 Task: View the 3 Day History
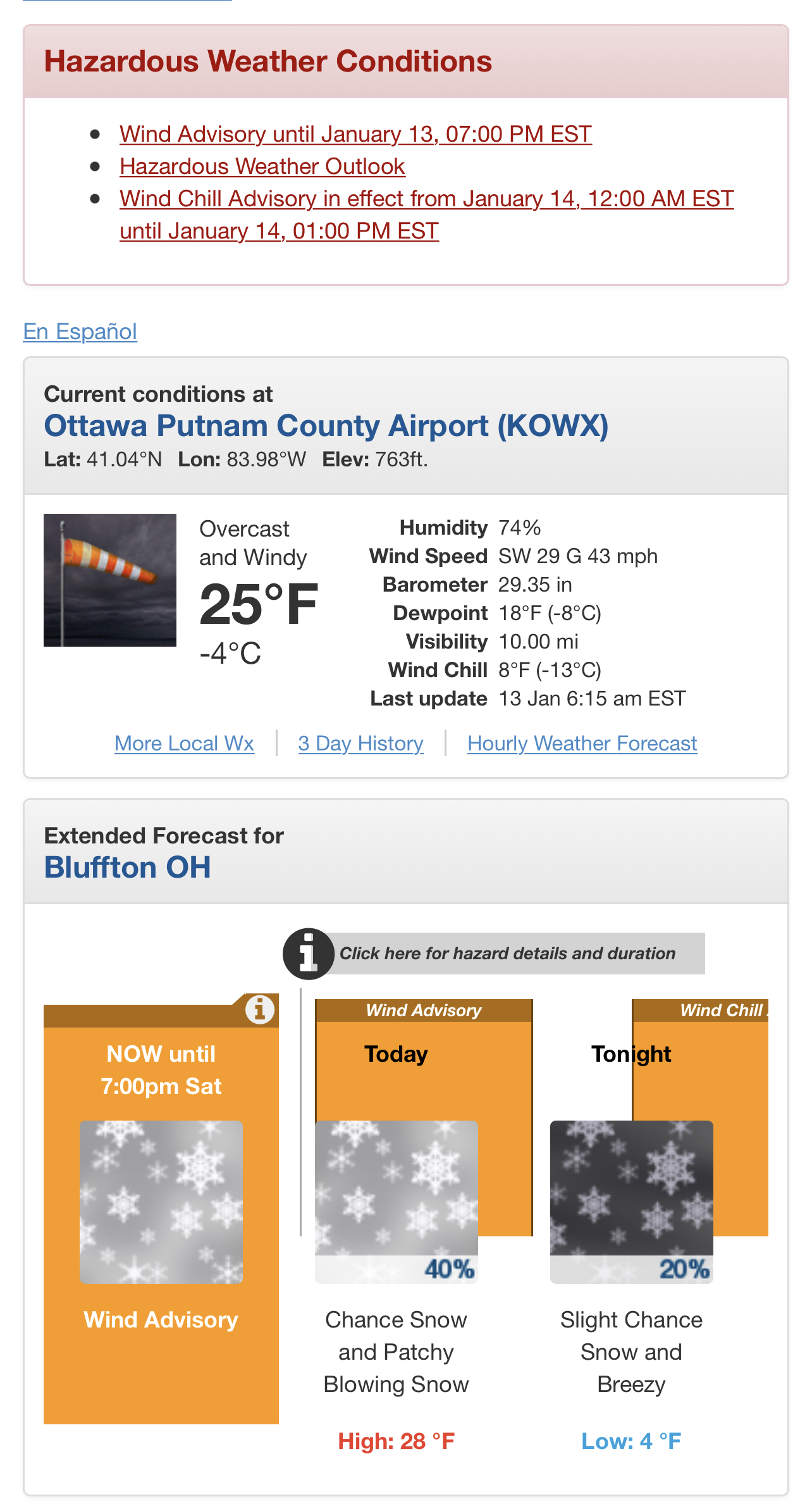click(x=360, y=743)
